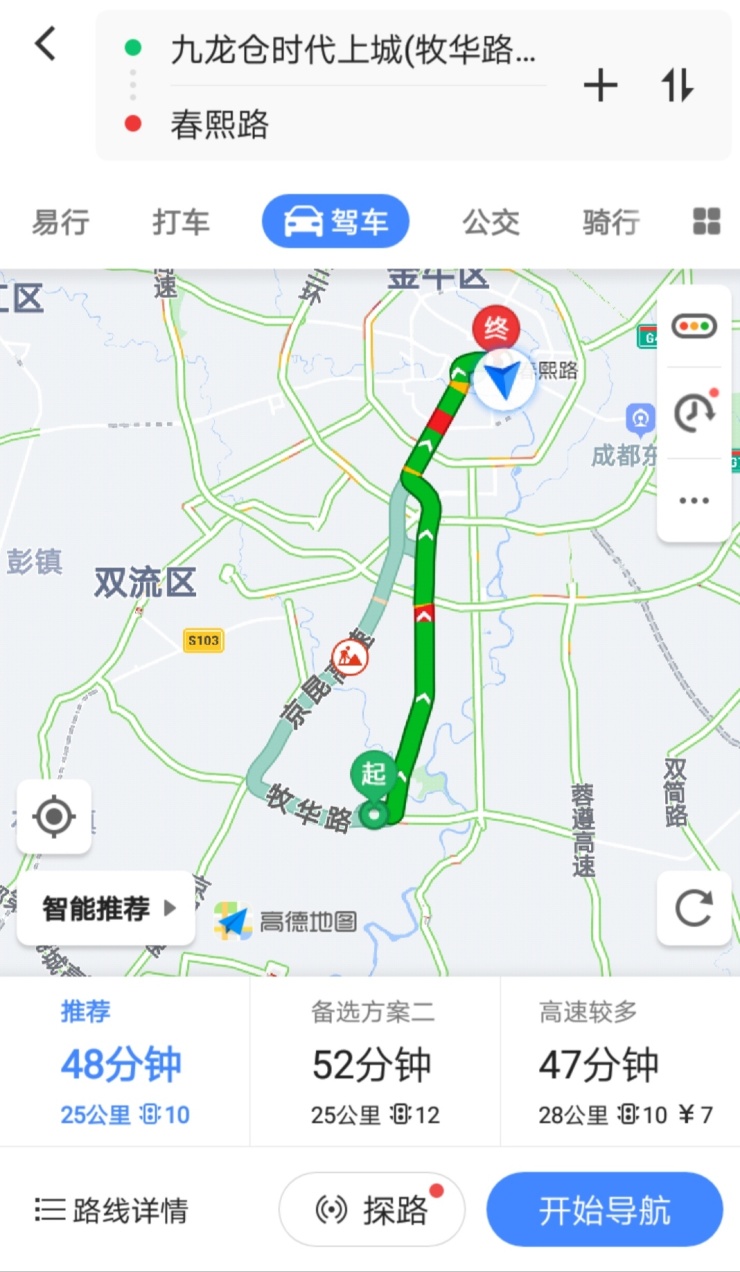Screen dimensions: 740x1272
Task: Open the map's three-dot more options
Action: tap(694, 500)
